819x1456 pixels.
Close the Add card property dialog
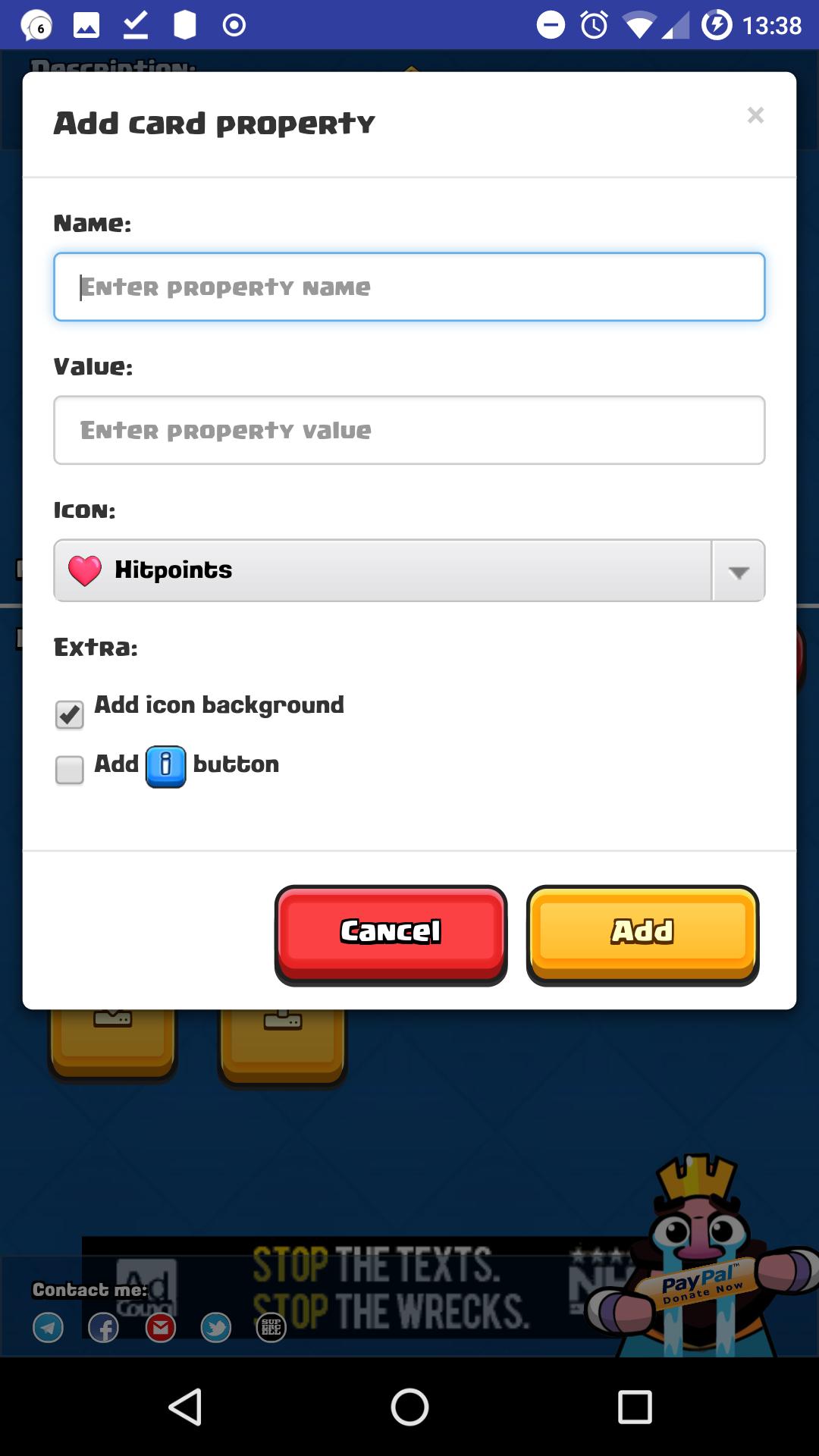(755, 115)
